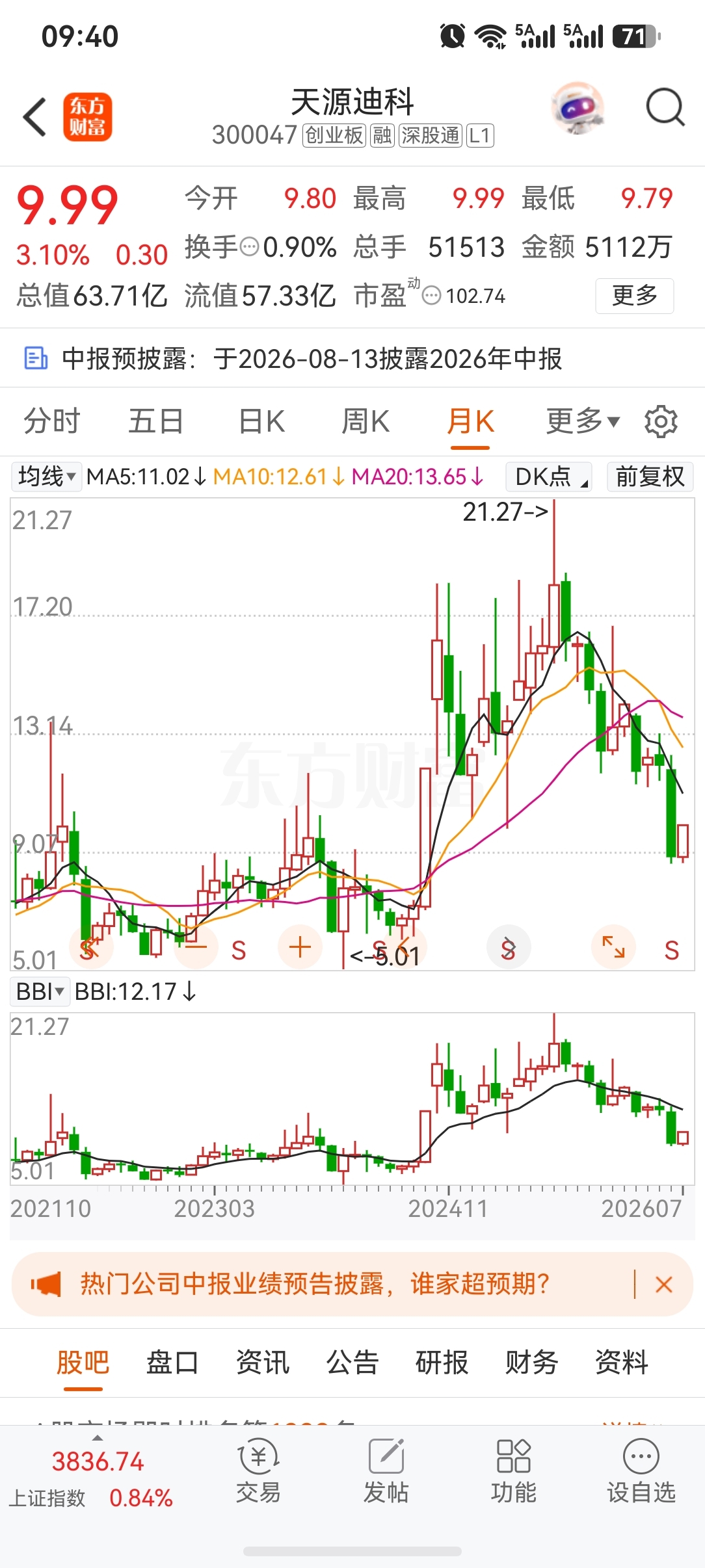Open the search magnifier icon
Screen dimensions: 705x1568
pyautogui.click(x=665, y=107)
